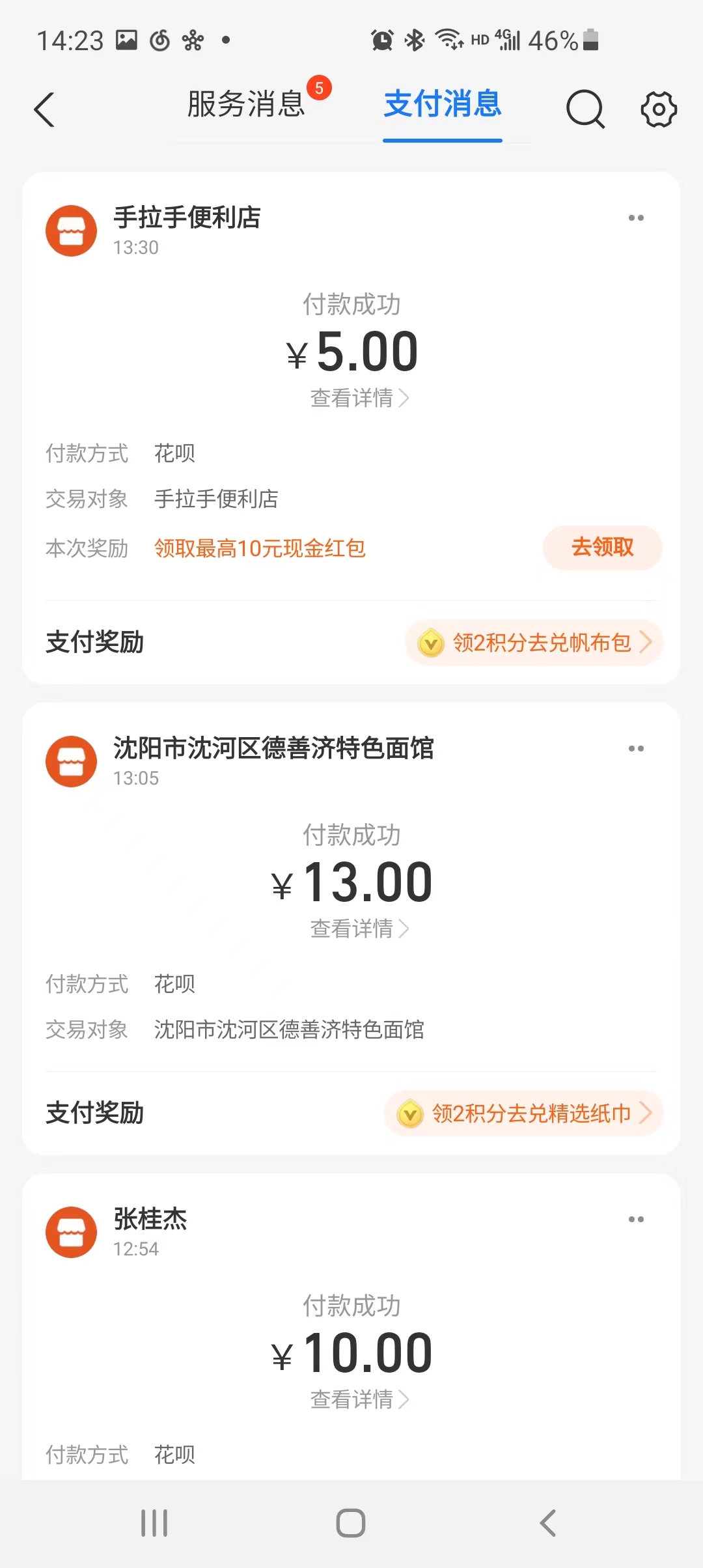
Task: Open the system recent apps button
Action: pyautogui.click(x=154, y=1523)
